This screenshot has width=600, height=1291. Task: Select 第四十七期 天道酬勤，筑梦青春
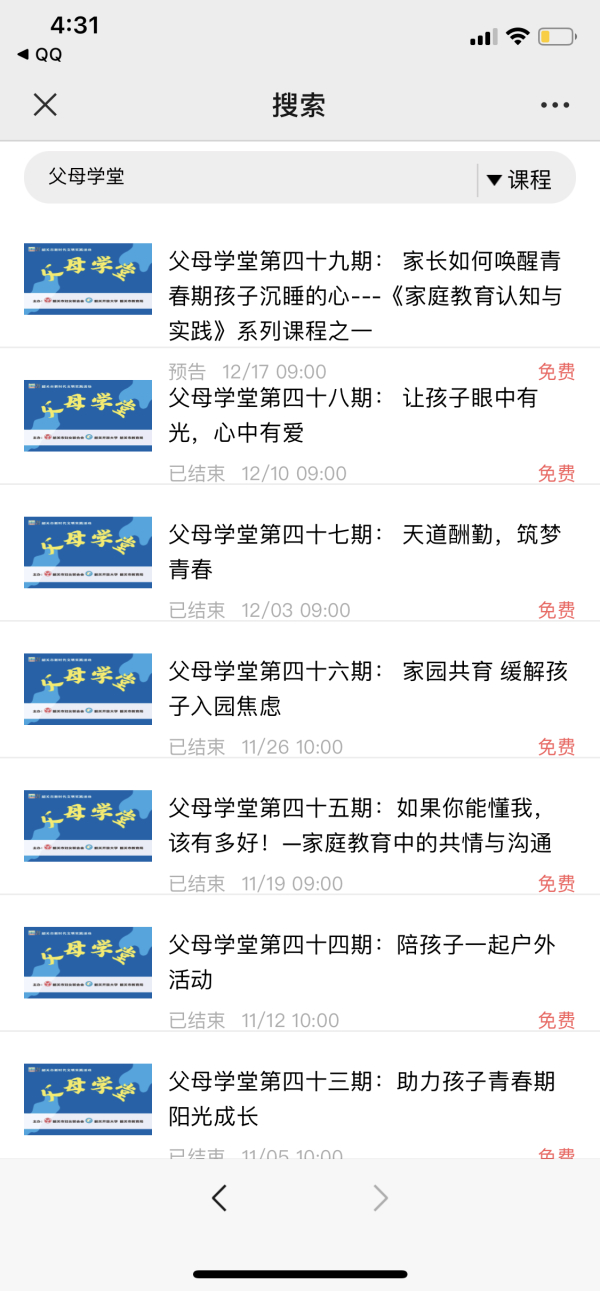(365, 552)
